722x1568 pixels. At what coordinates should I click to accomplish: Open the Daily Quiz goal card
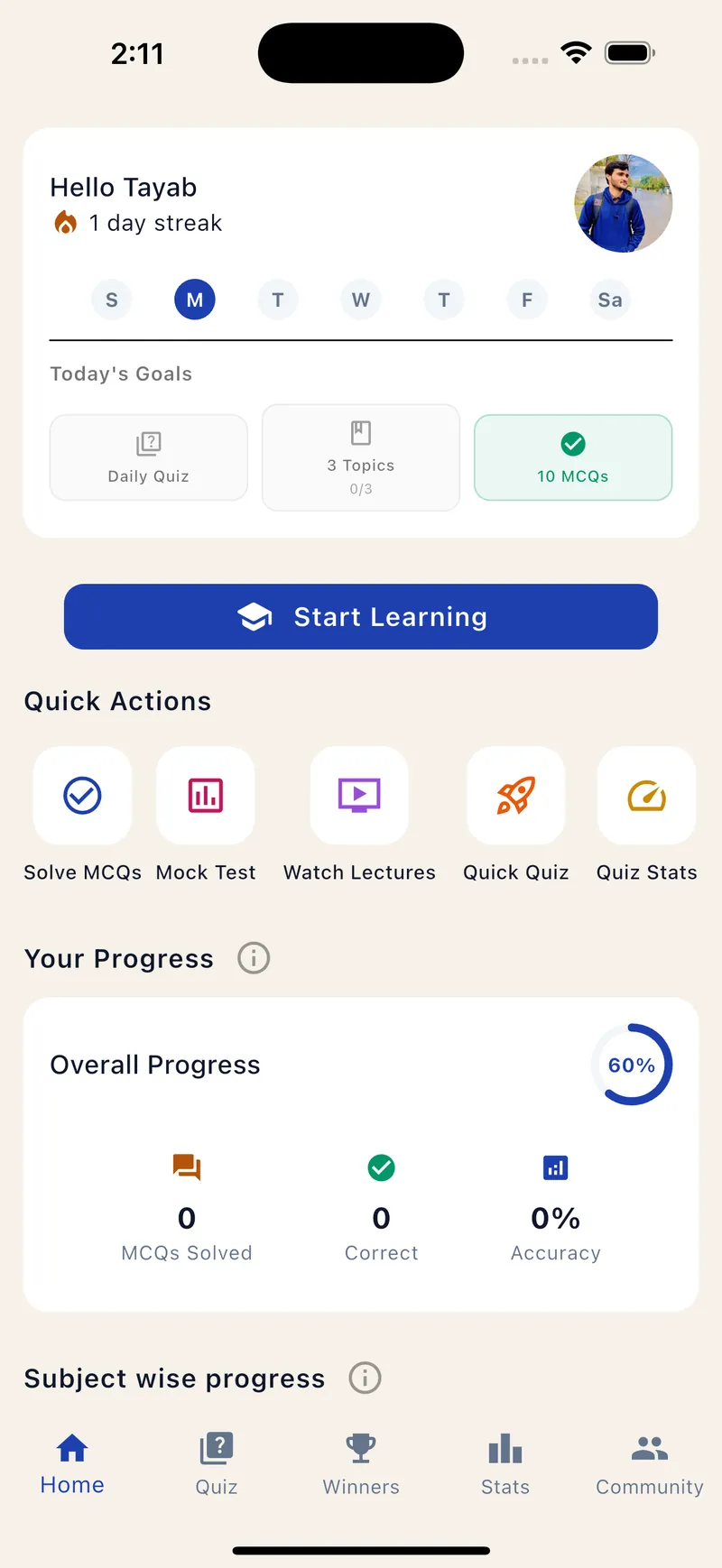(148, 457)
